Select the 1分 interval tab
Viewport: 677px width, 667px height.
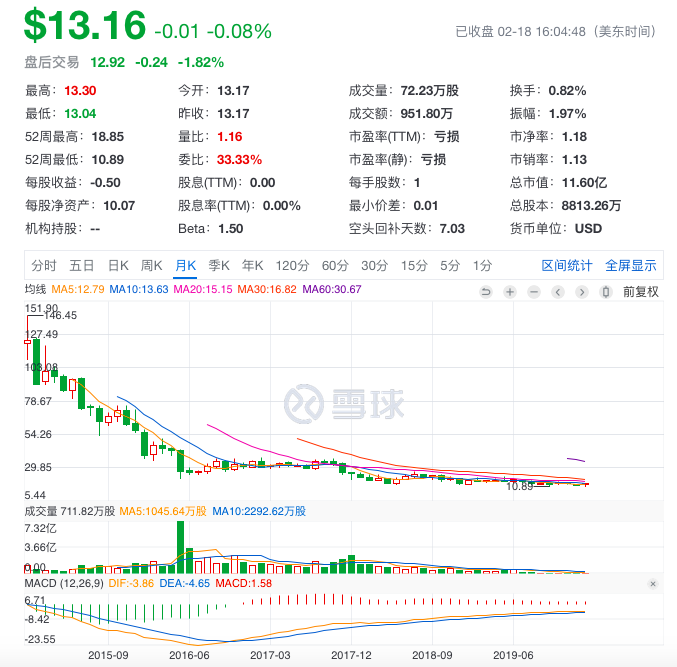pos(482,266)
